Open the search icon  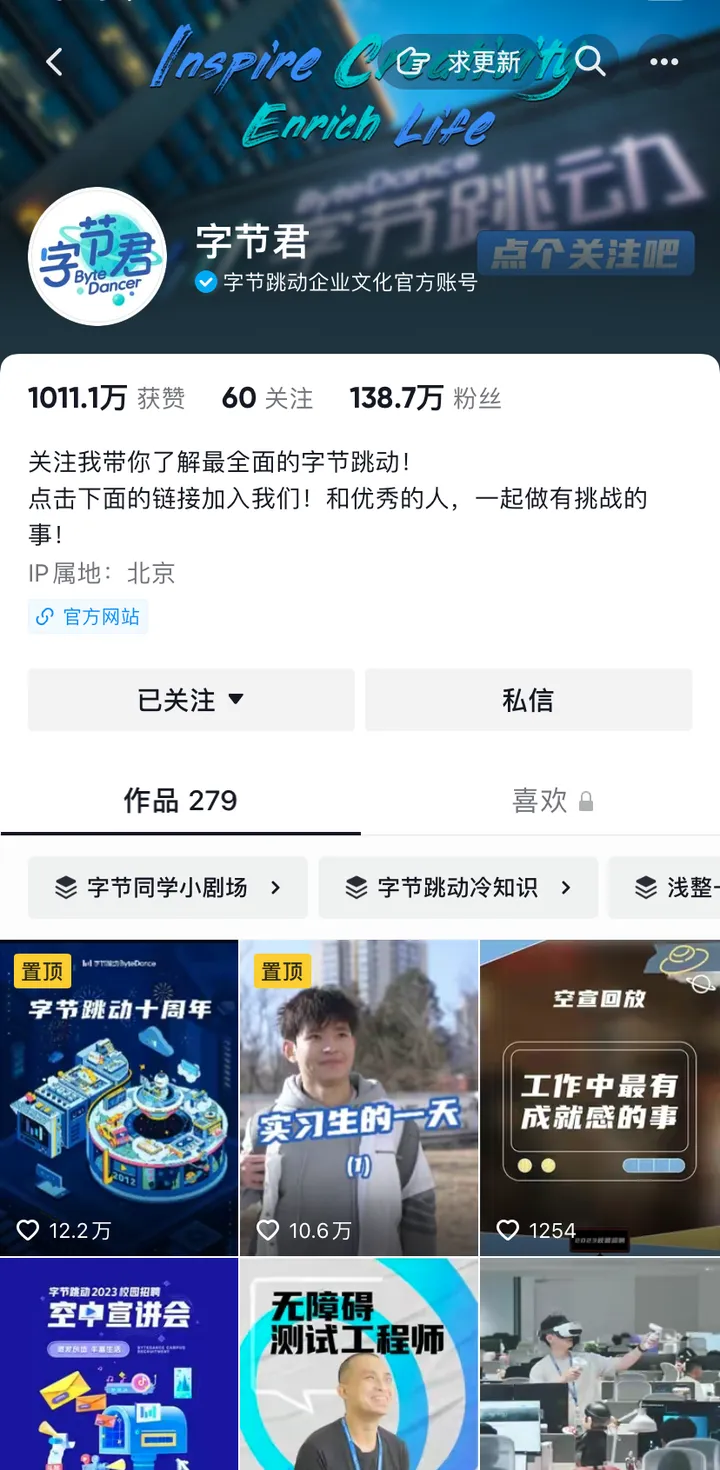[591, 62]
